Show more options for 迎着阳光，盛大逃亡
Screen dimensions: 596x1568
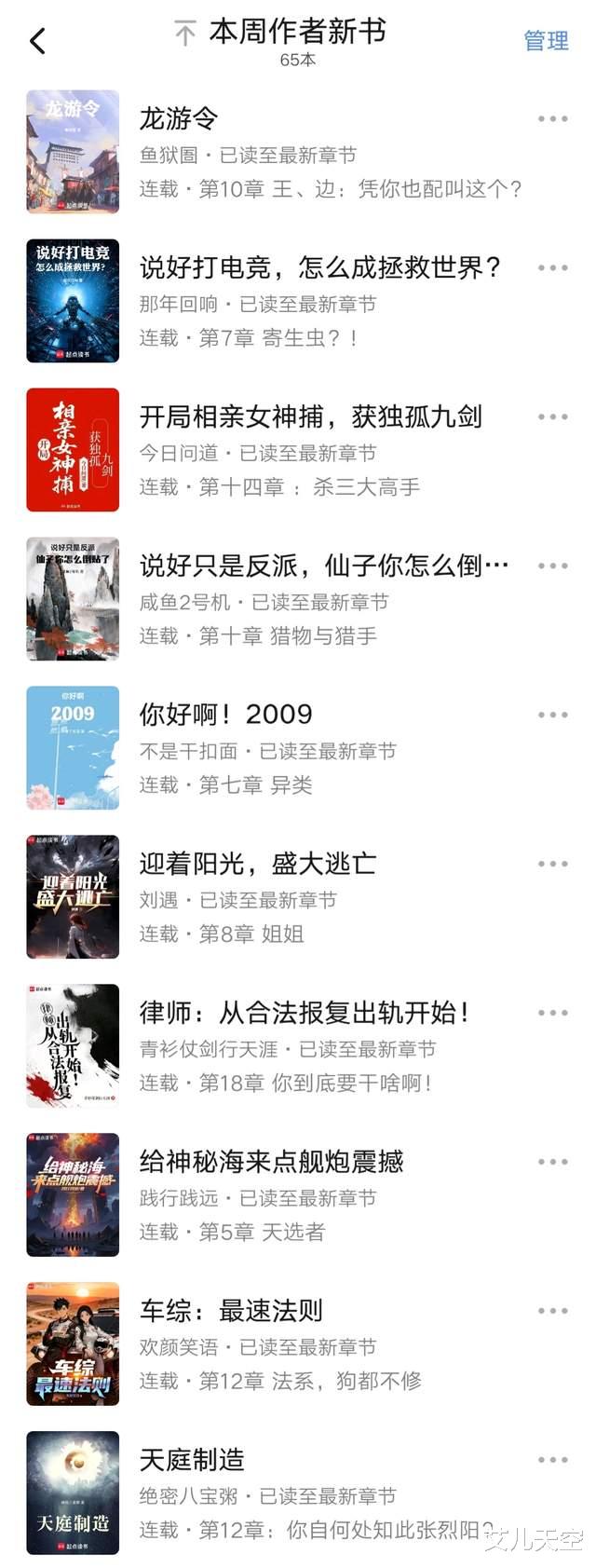click(552, 865)
